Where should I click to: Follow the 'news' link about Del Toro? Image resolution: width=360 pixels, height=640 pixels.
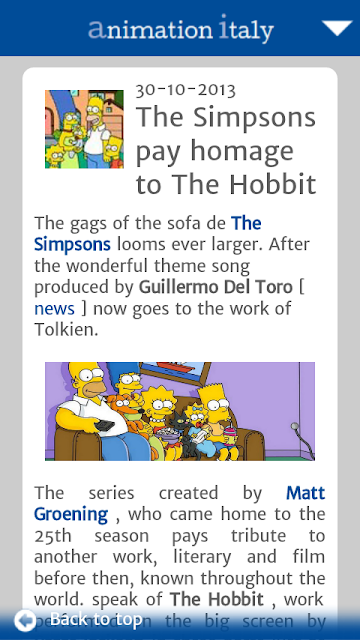(54, 309)
